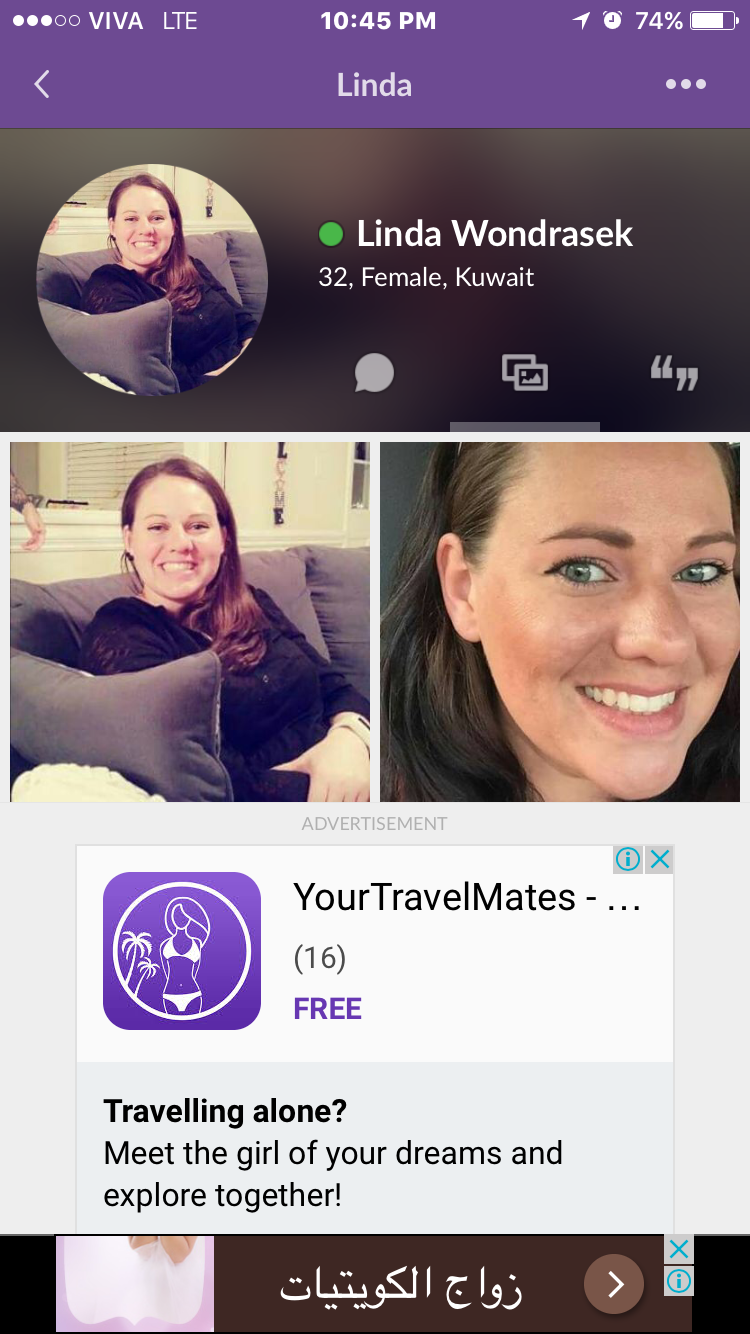Viewport: 750px width, 1334px height.
Task: Open Linda's round profile picture
Action: pos(152,280)
